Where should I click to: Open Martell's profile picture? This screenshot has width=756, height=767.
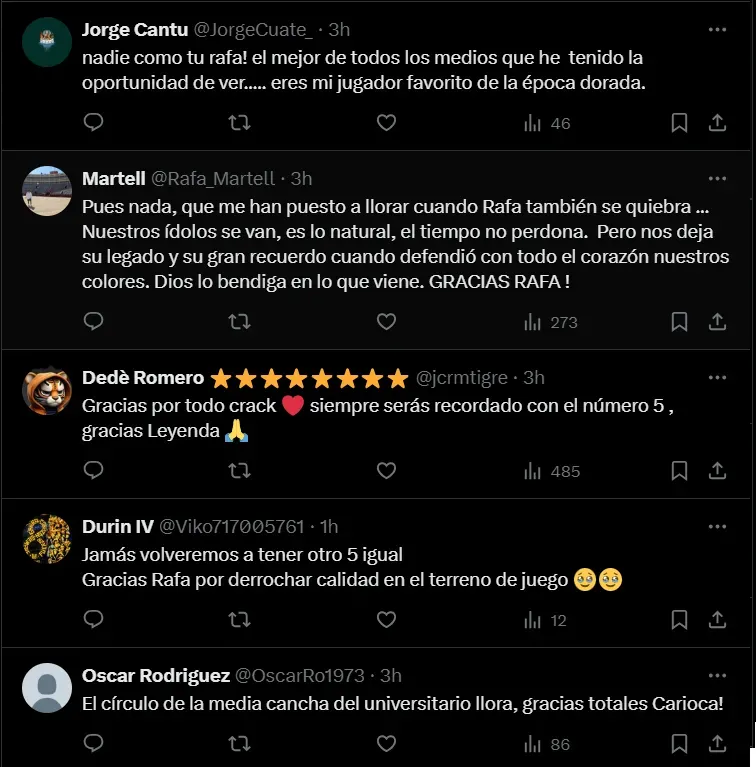coord(47,190)
